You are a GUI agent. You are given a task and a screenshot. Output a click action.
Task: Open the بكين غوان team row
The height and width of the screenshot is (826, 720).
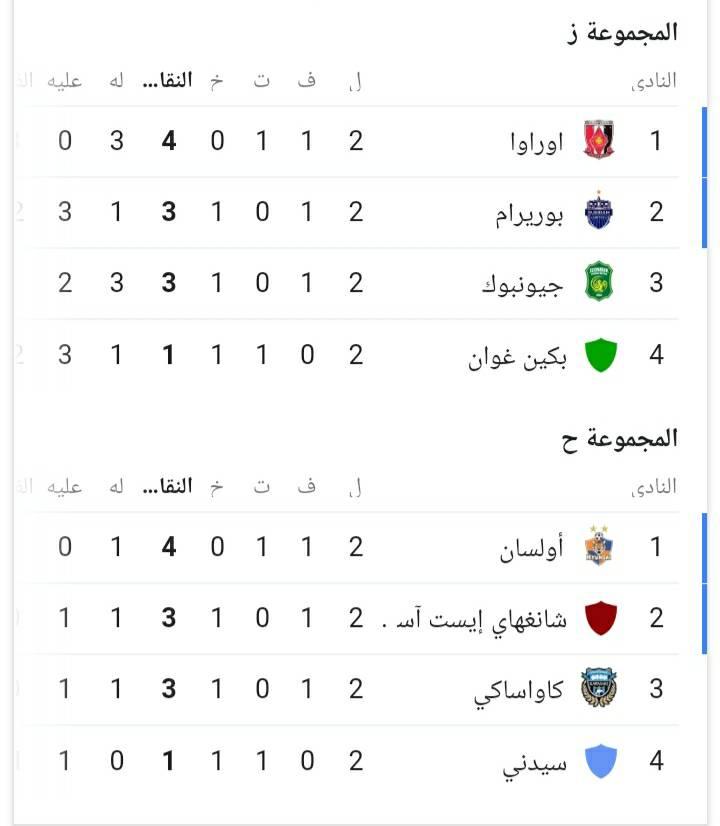347,355
